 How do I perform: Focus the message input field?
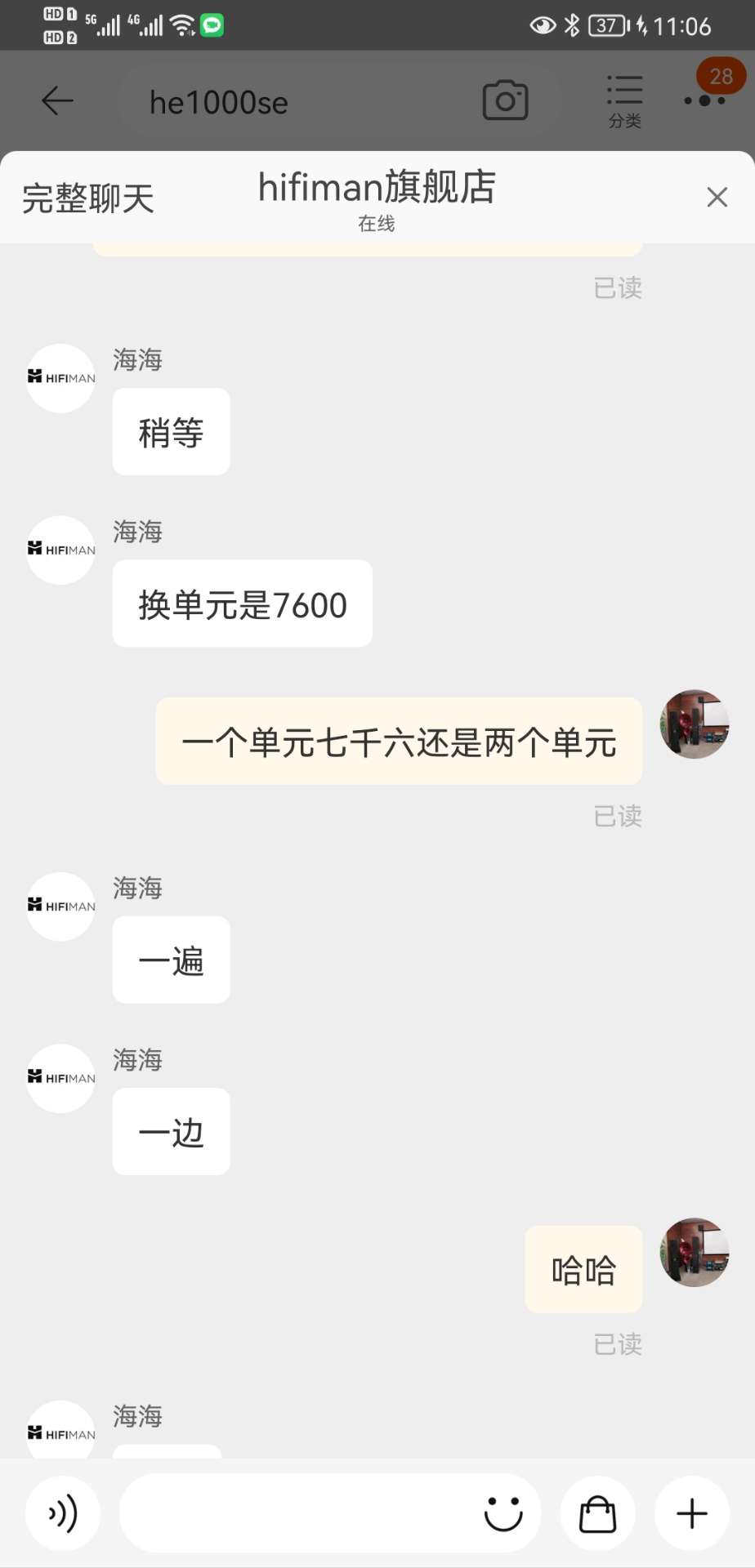[x=298, y=1513]
